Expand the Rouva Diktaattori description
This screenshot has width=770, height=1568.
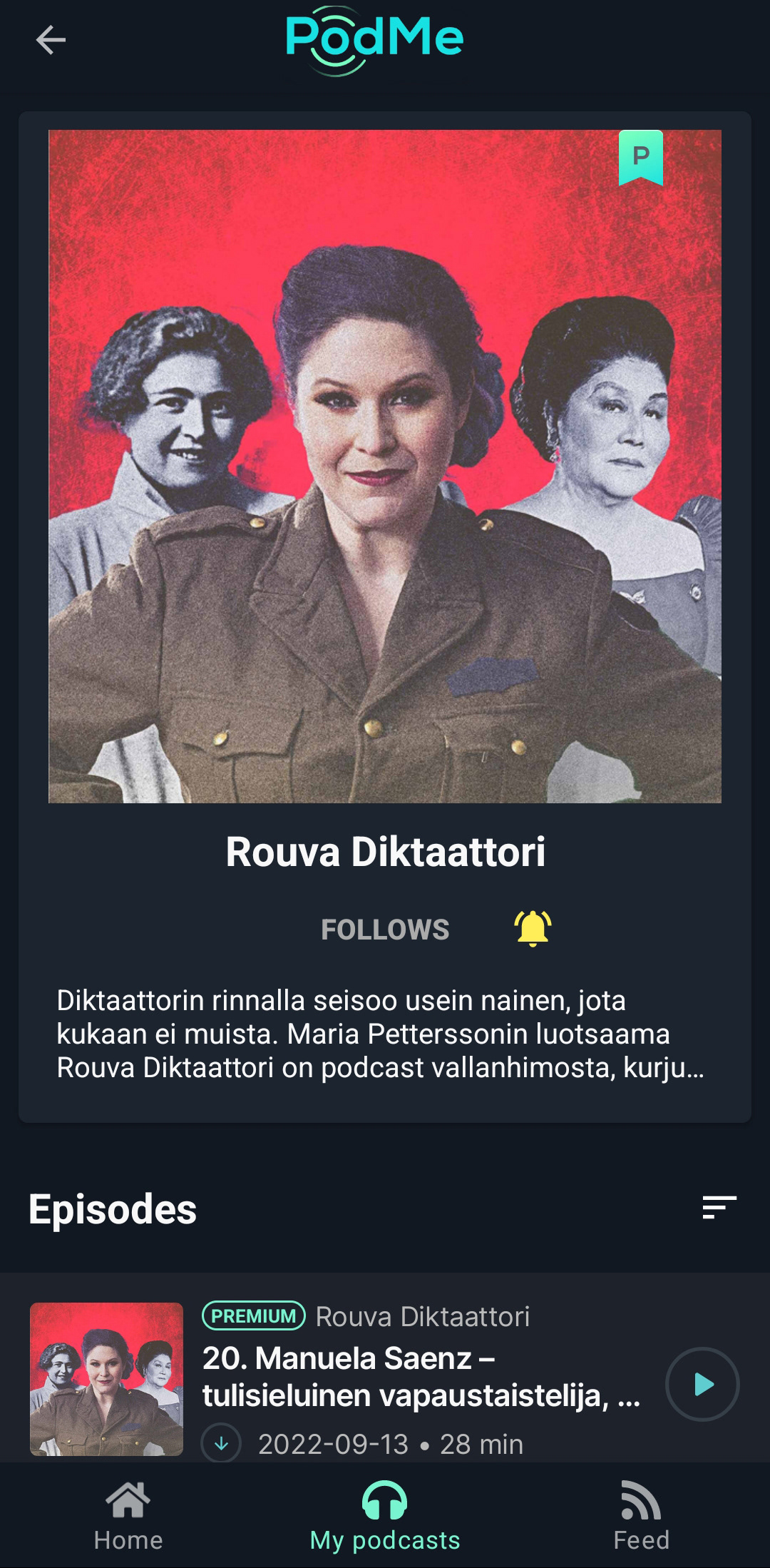point(381,1034)
